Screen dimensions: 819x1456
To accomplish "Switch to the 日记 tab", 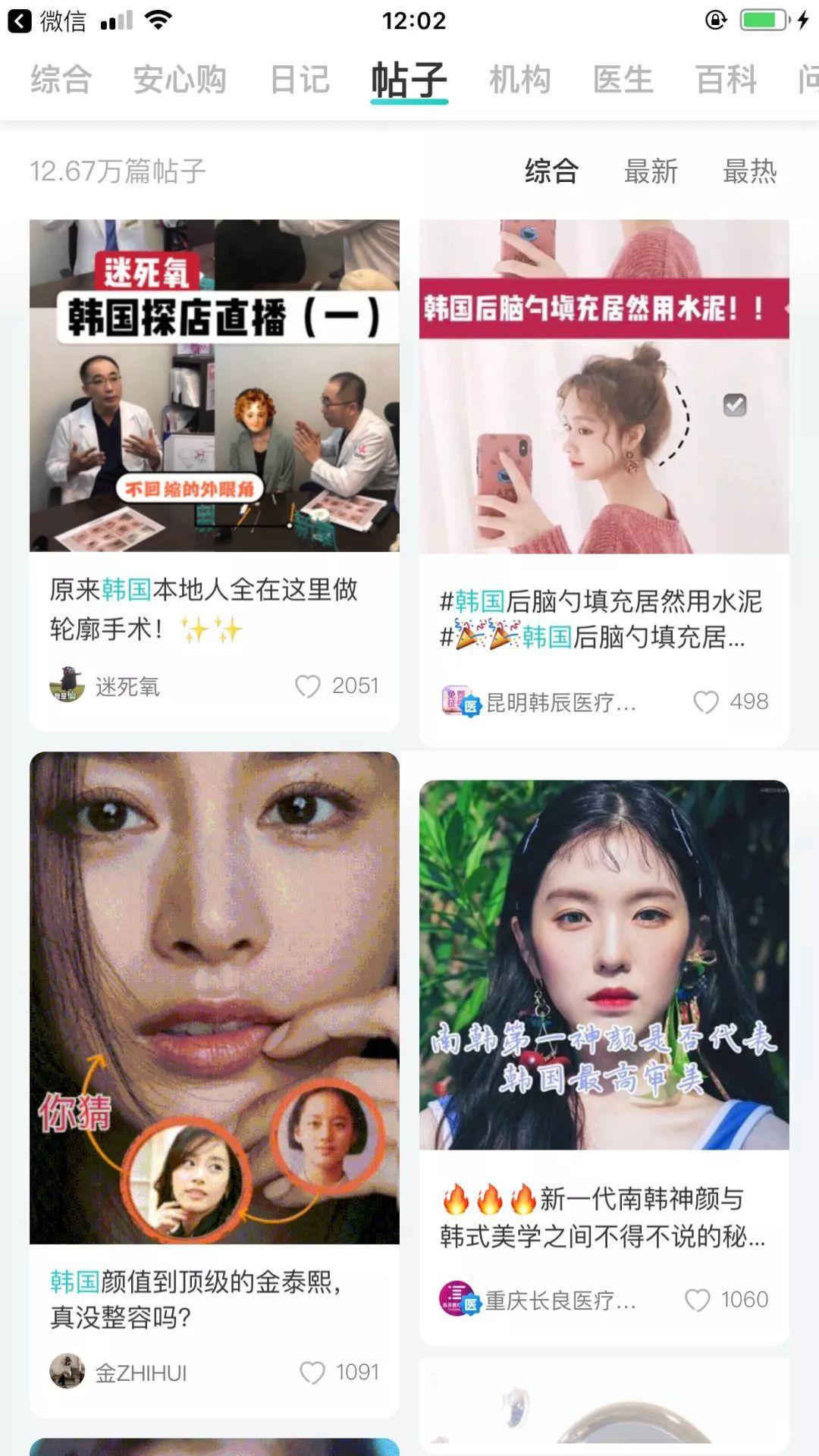I will pos(300,80).
